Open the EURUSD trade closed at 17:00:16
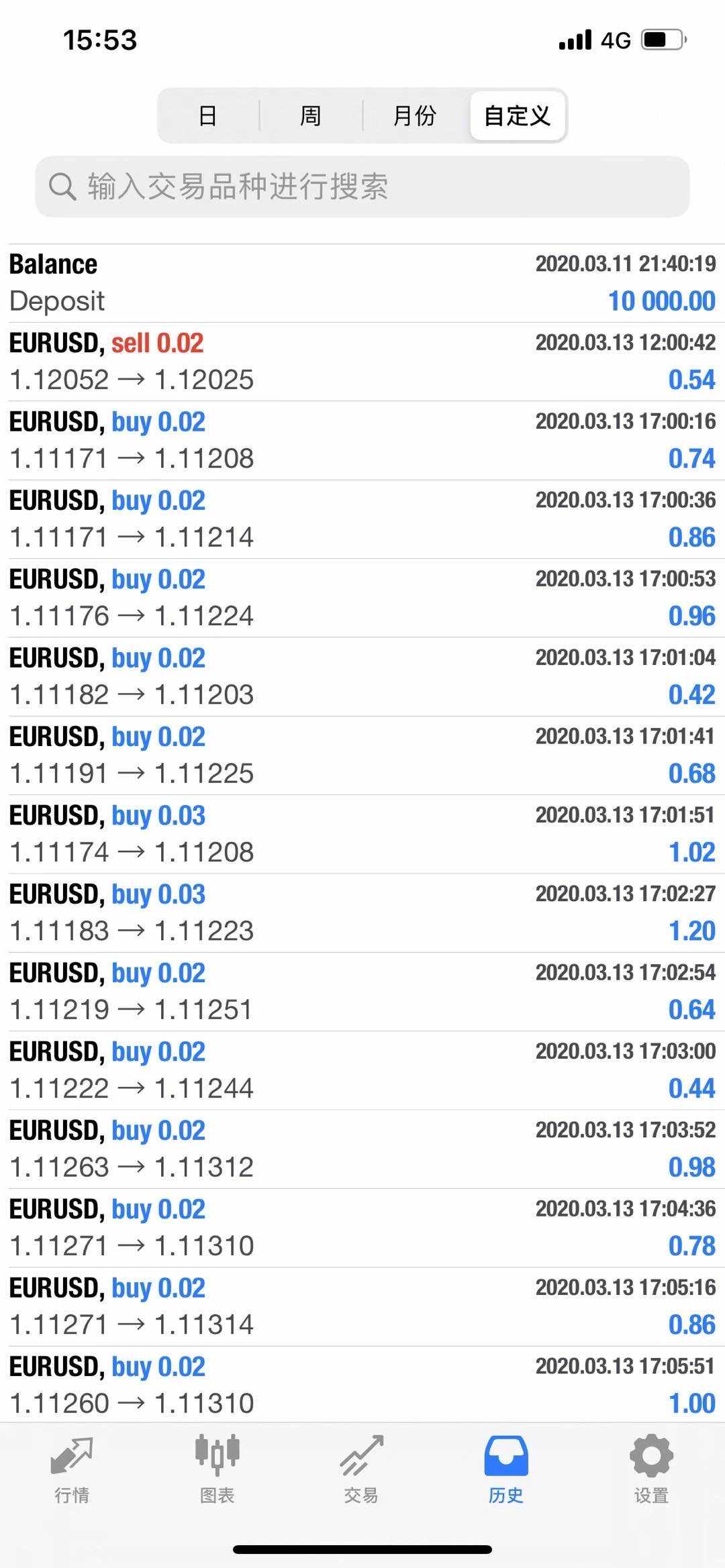 click(x=362, y=440)
